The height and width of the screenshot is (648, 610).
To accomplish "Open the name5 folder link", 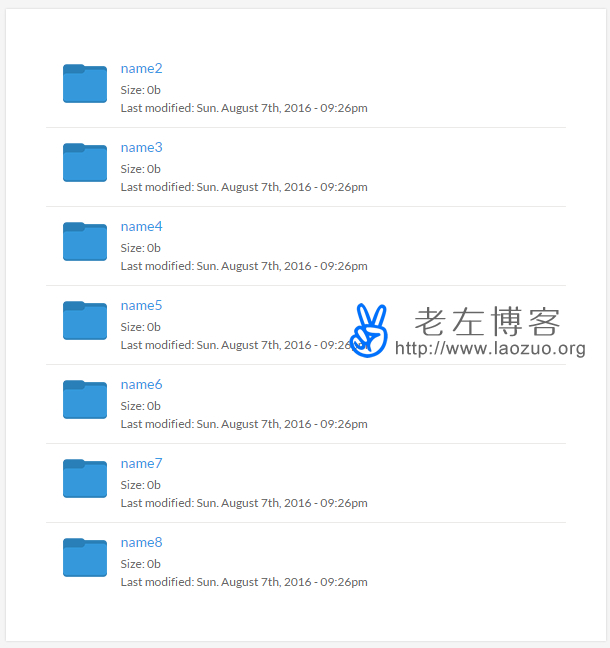I will 141,306.
